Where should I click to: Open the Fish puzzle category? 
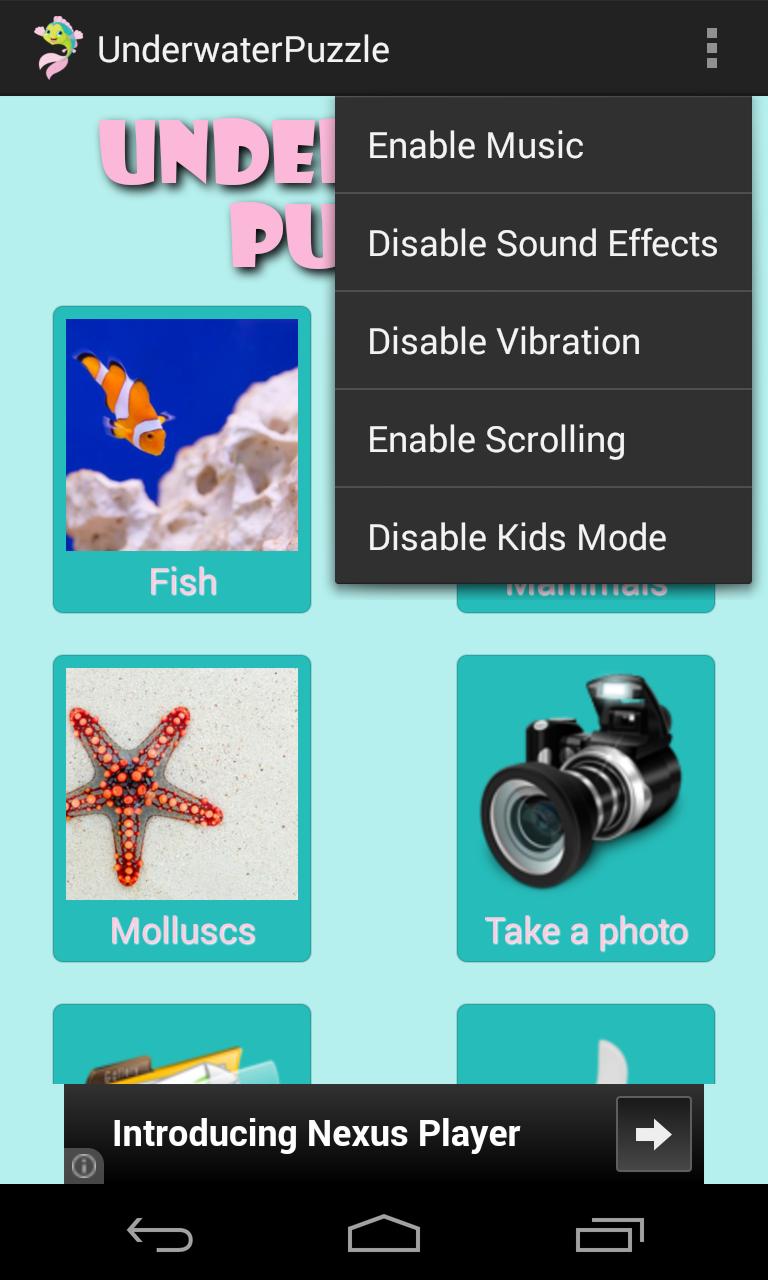182,459
